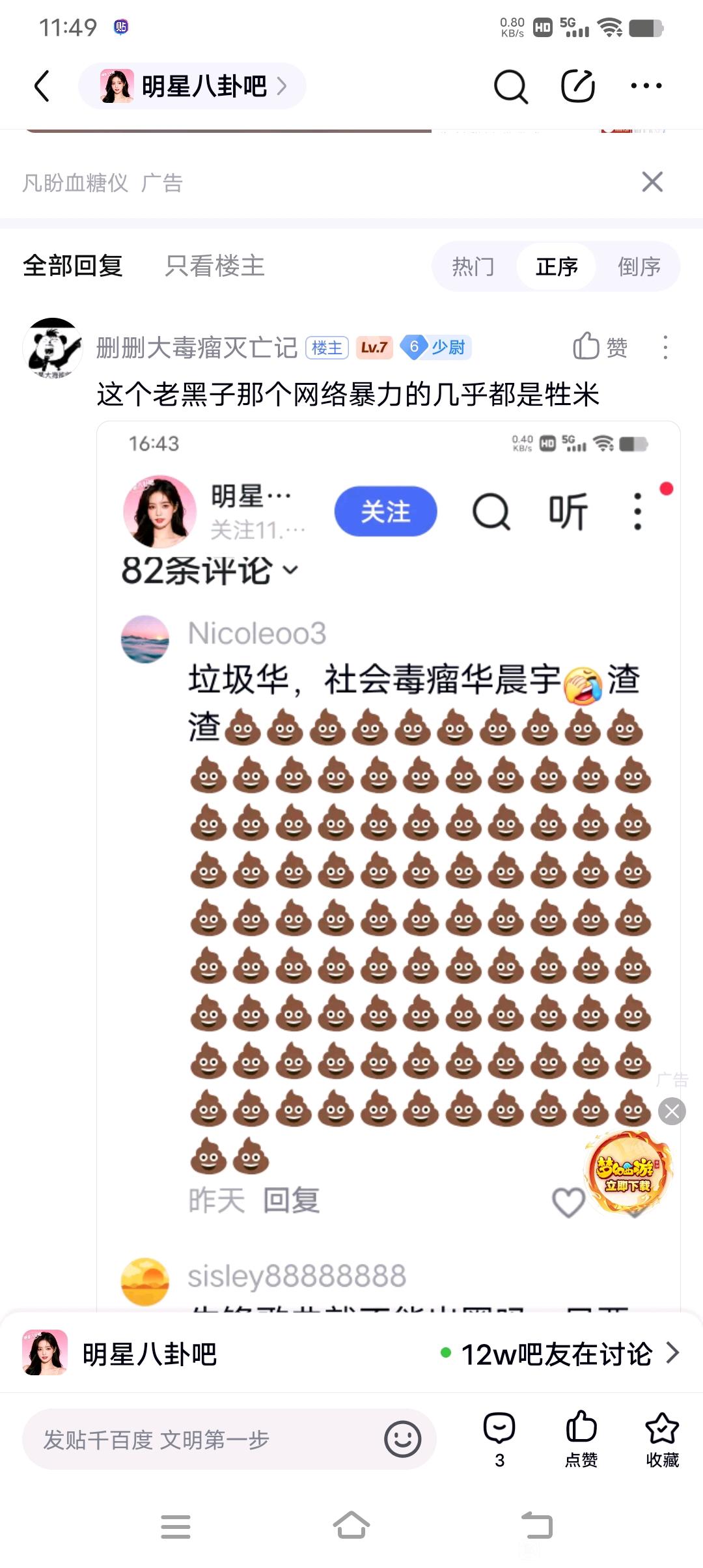Open the embedded screenshot image in post
Image resolution: width=703 pixels, height=1568 pixels.
[x=389, y=866]
